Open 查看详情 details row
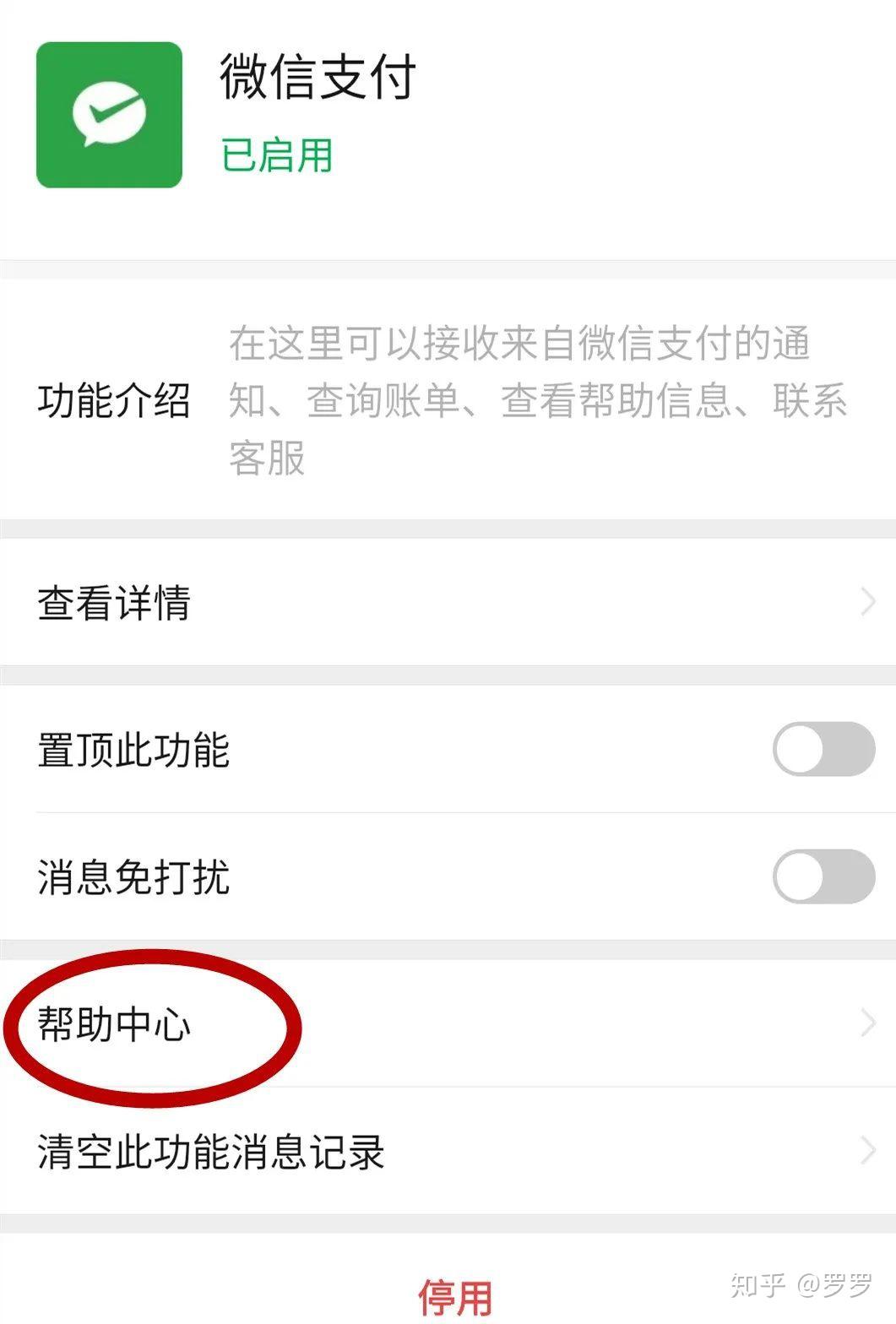896x1324 pixels. (448, 603)
